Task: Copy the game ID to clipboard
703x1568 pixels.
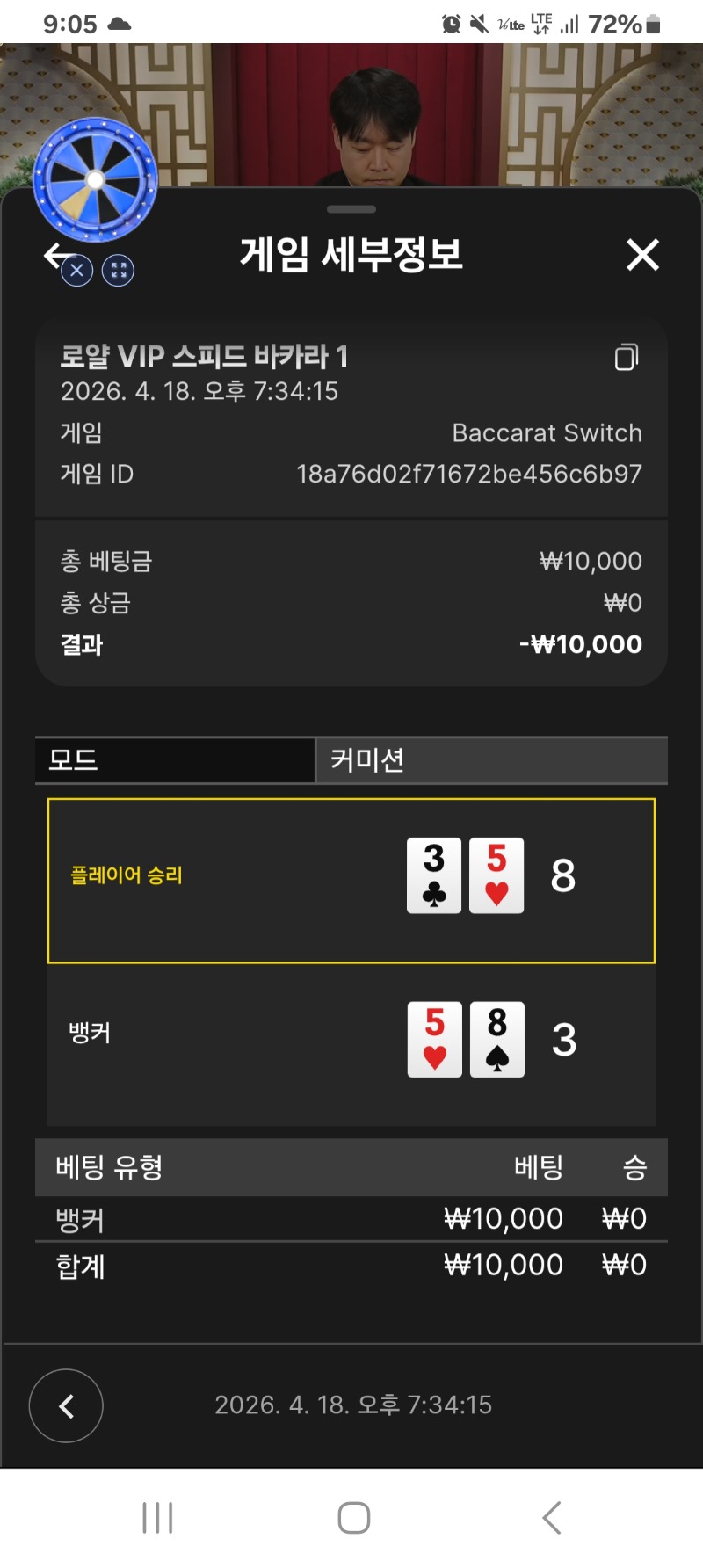Action: tap(626, 357)
